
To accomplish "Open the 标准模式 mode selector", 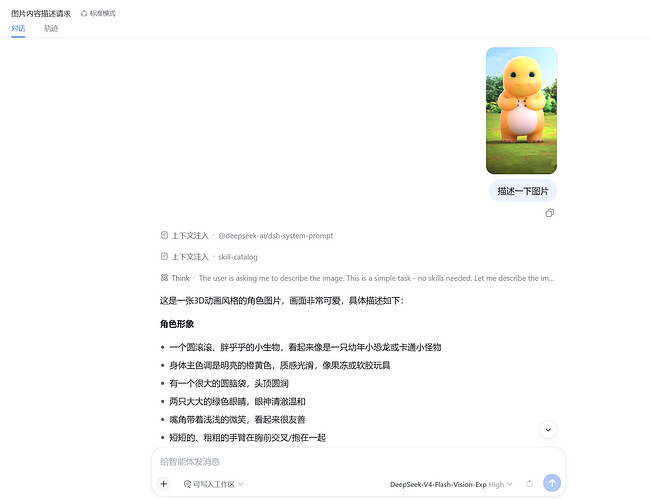I will (98, 13).
